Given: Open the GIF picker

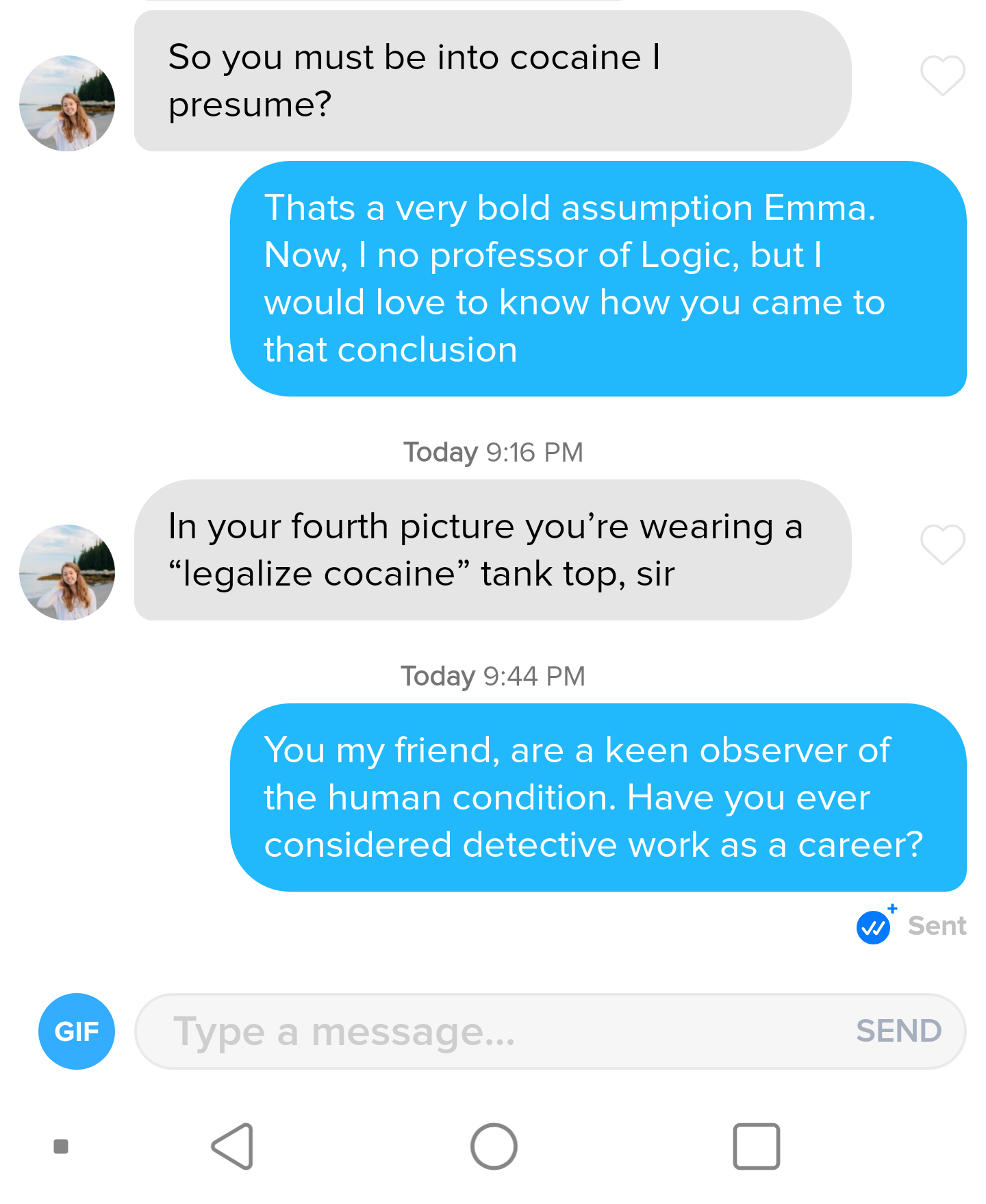Looking at the screenshot, I should coord(77,1031).
